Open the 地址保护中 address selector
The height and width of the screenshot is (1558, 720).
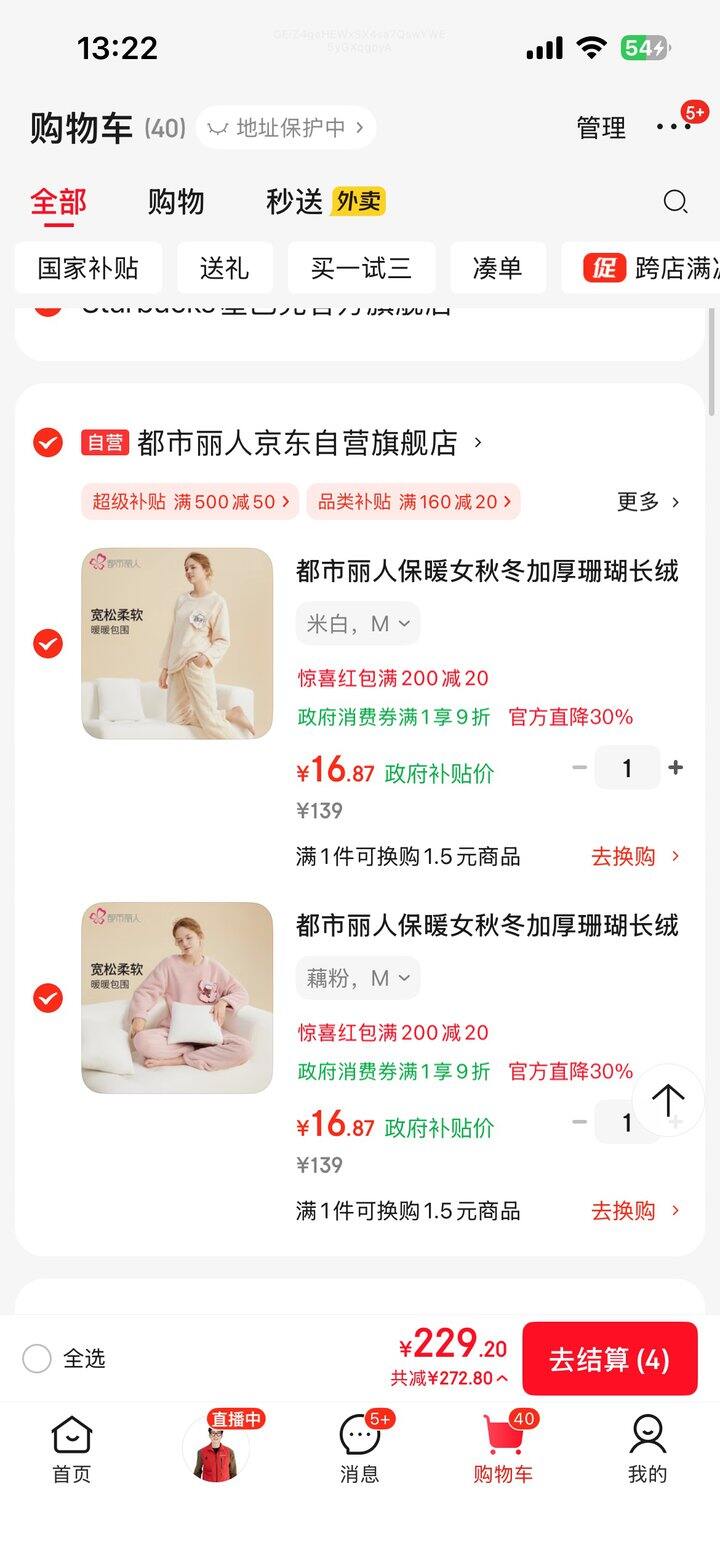pos(286,128)
